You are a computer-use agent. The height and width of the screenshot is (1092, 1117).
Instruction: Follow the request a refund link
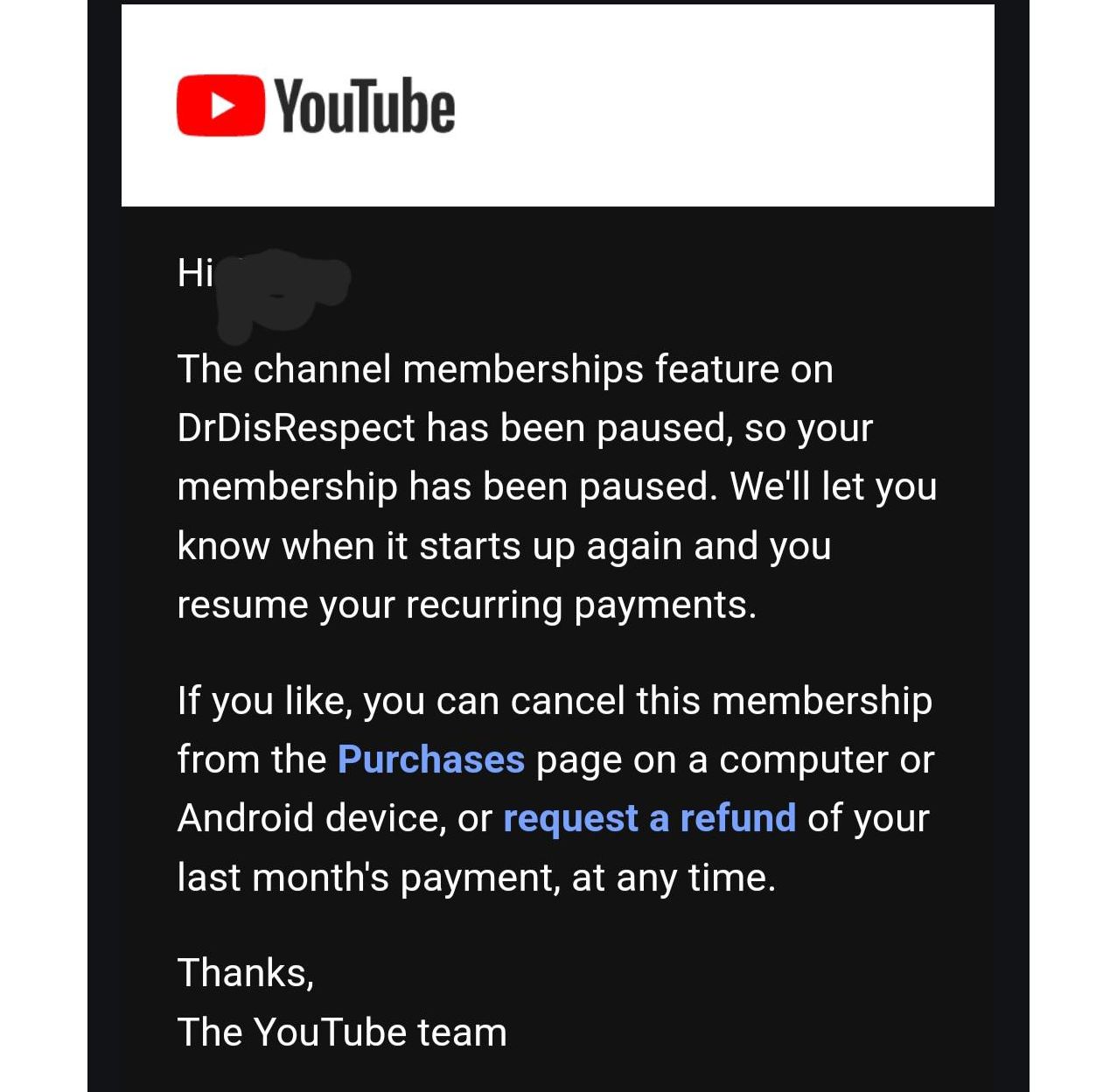click(x=649, y=818)
